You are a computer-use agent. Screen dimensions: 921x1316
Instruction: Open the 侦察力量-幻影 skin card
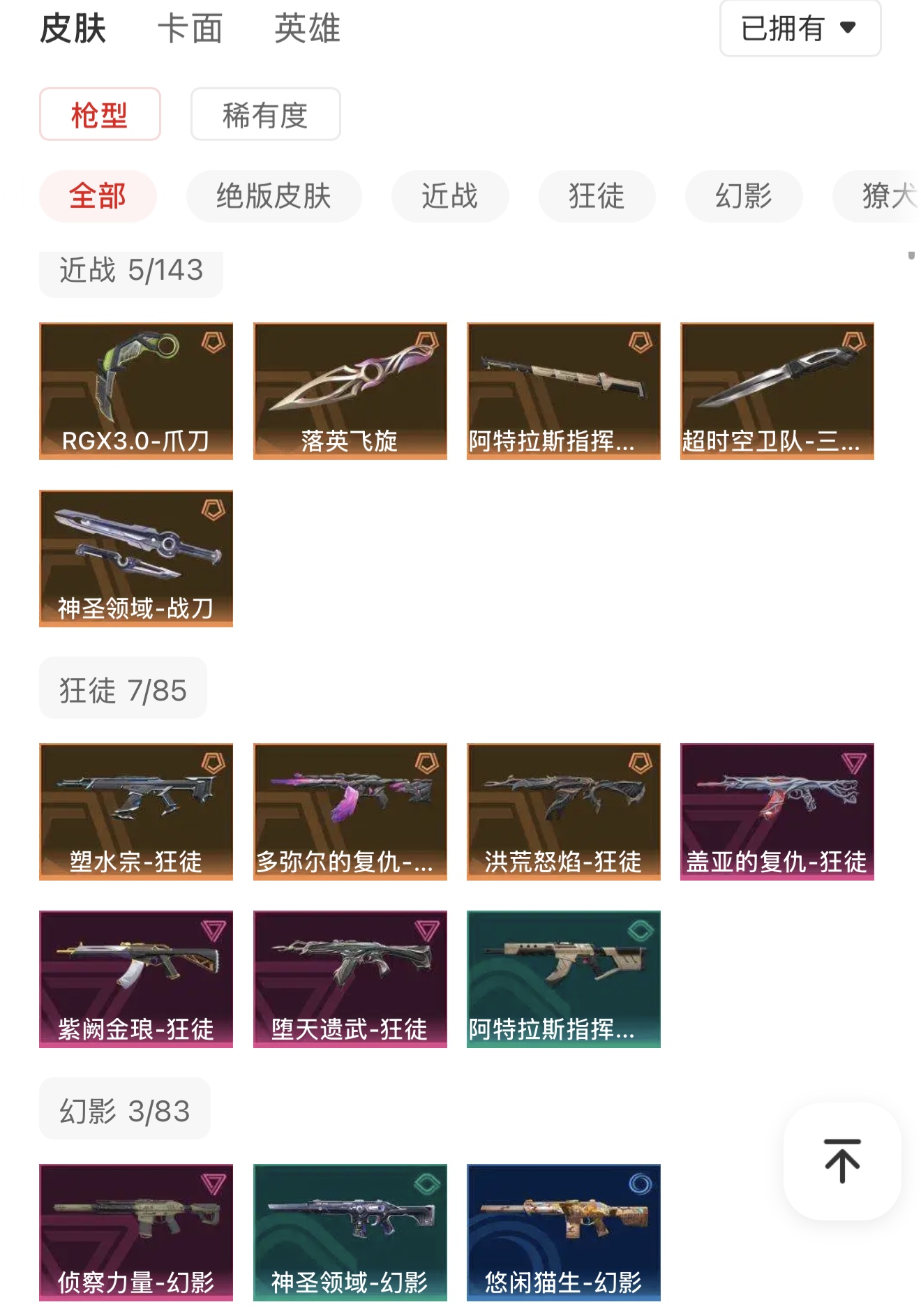pos(136,1232)
